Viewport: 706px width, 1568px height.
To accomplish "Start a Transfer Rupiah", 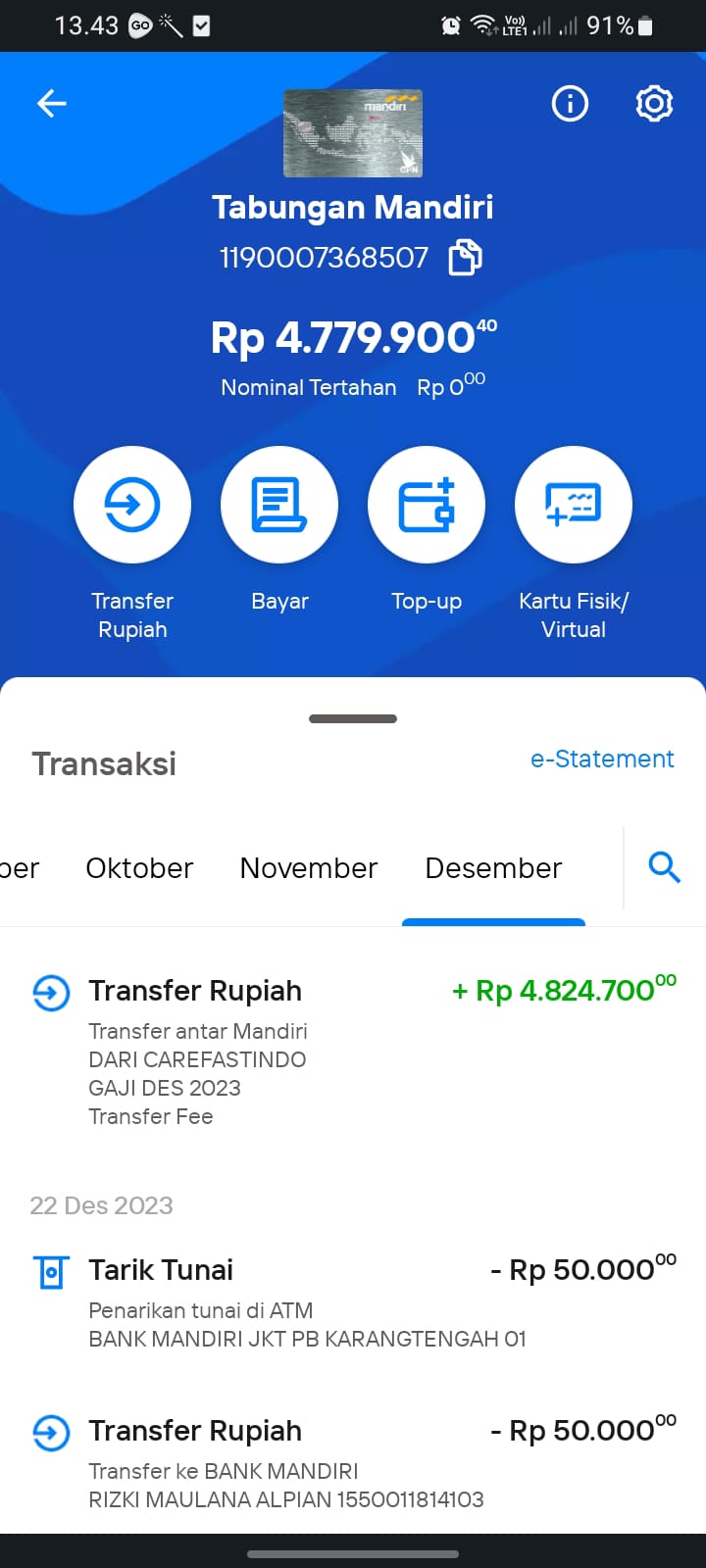I will tap(132, 505).
